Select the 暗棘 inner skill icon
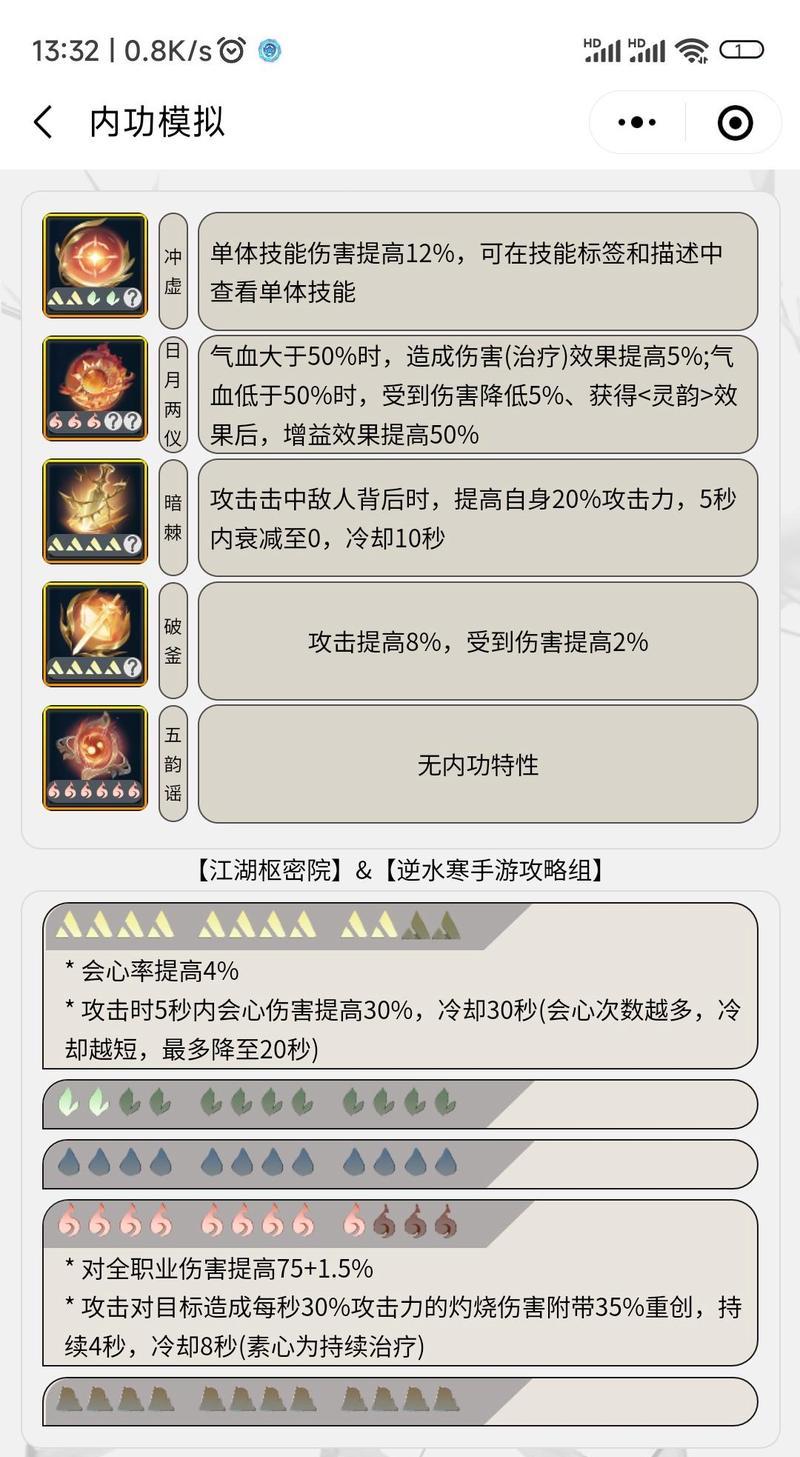This screenshot has width=800, height=1457. pyautogui.click(x=95, y=511)
